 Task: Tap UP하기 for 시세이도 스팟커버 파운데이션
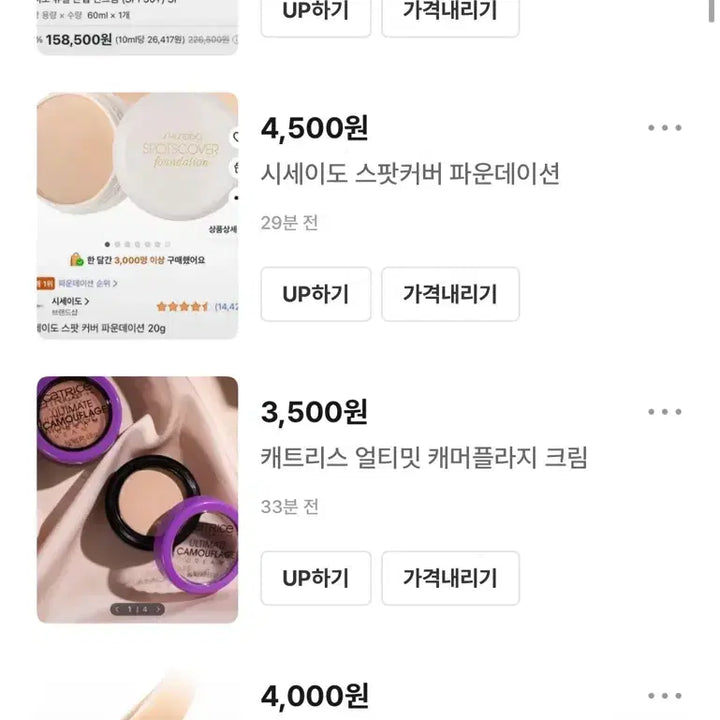pyautogui.click(x=315, y=294)
